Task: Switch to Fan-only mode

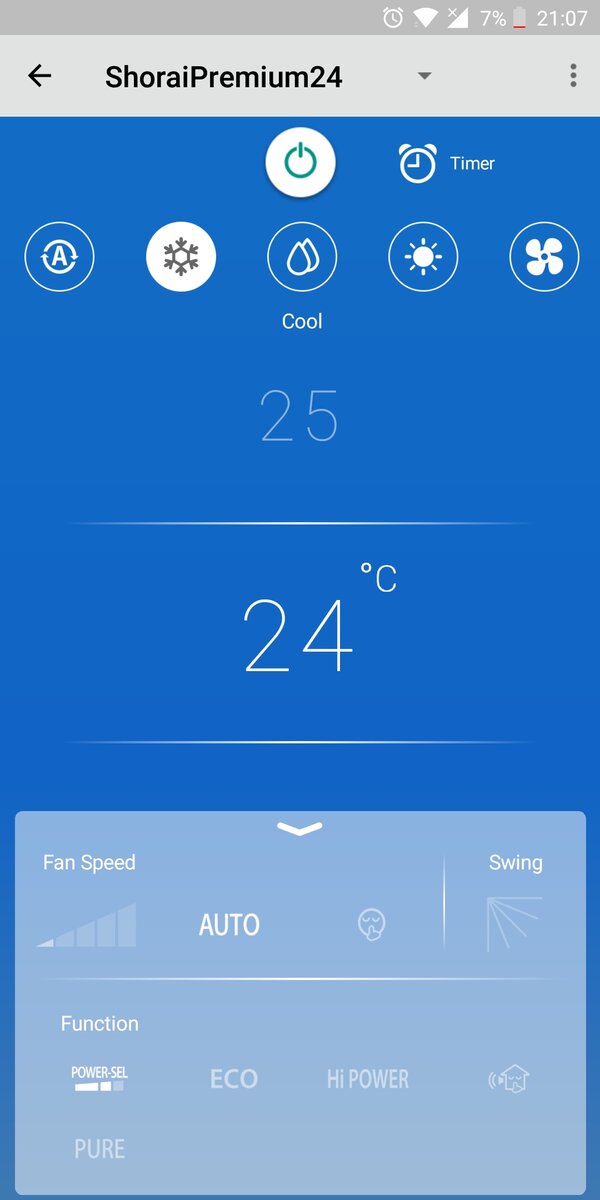Action: pyautogui.click(x=544, y=257)
